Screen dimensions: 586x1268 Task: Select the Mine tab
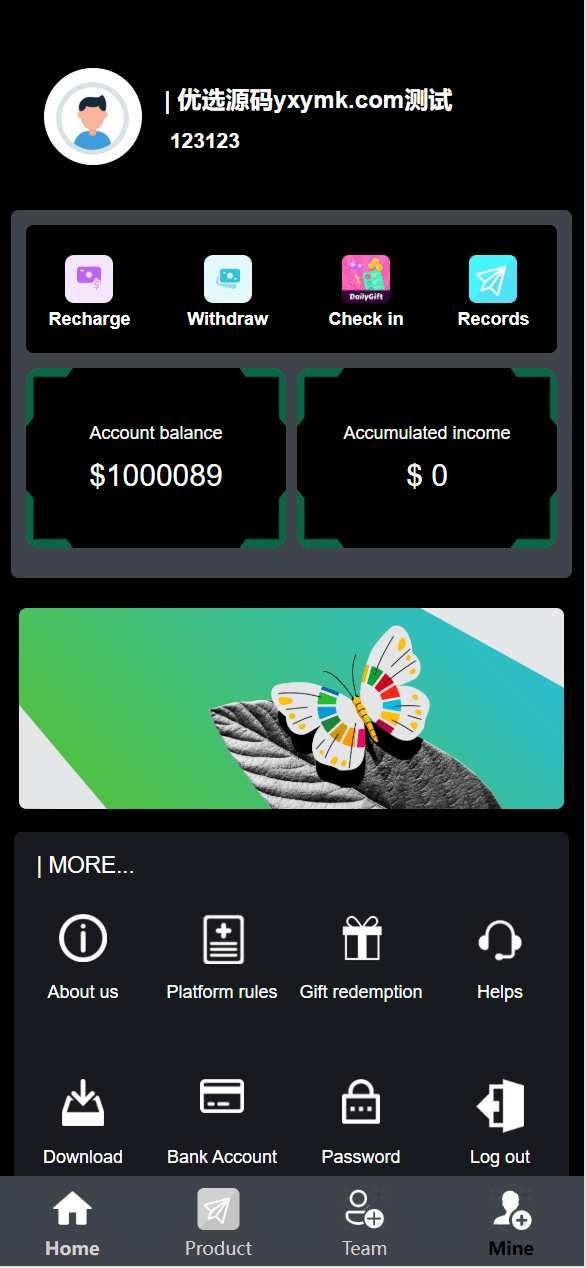tap(511, 1222)
